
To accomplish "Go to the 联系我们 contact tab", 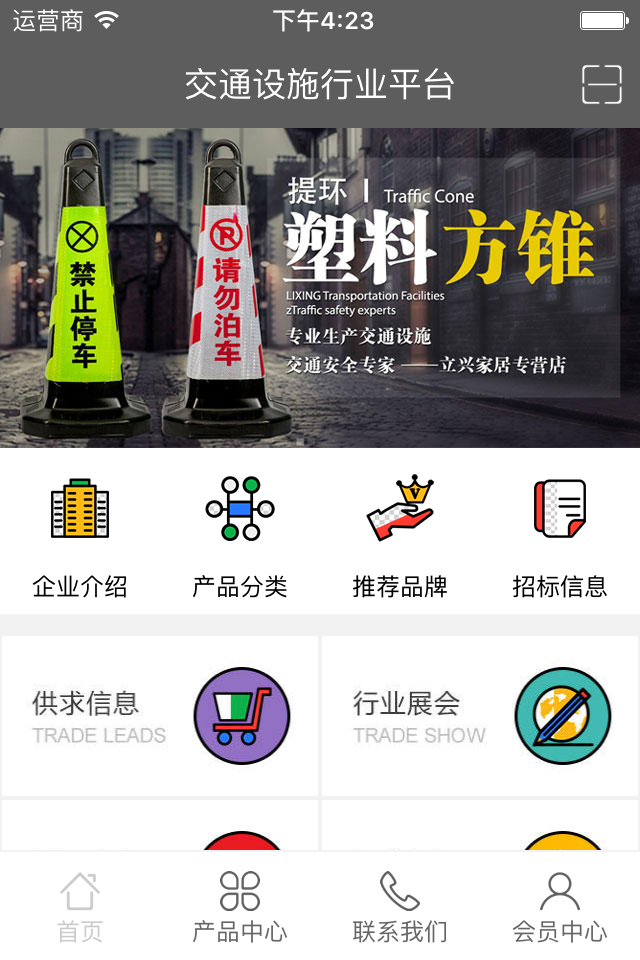I will (x=400, y=907).
